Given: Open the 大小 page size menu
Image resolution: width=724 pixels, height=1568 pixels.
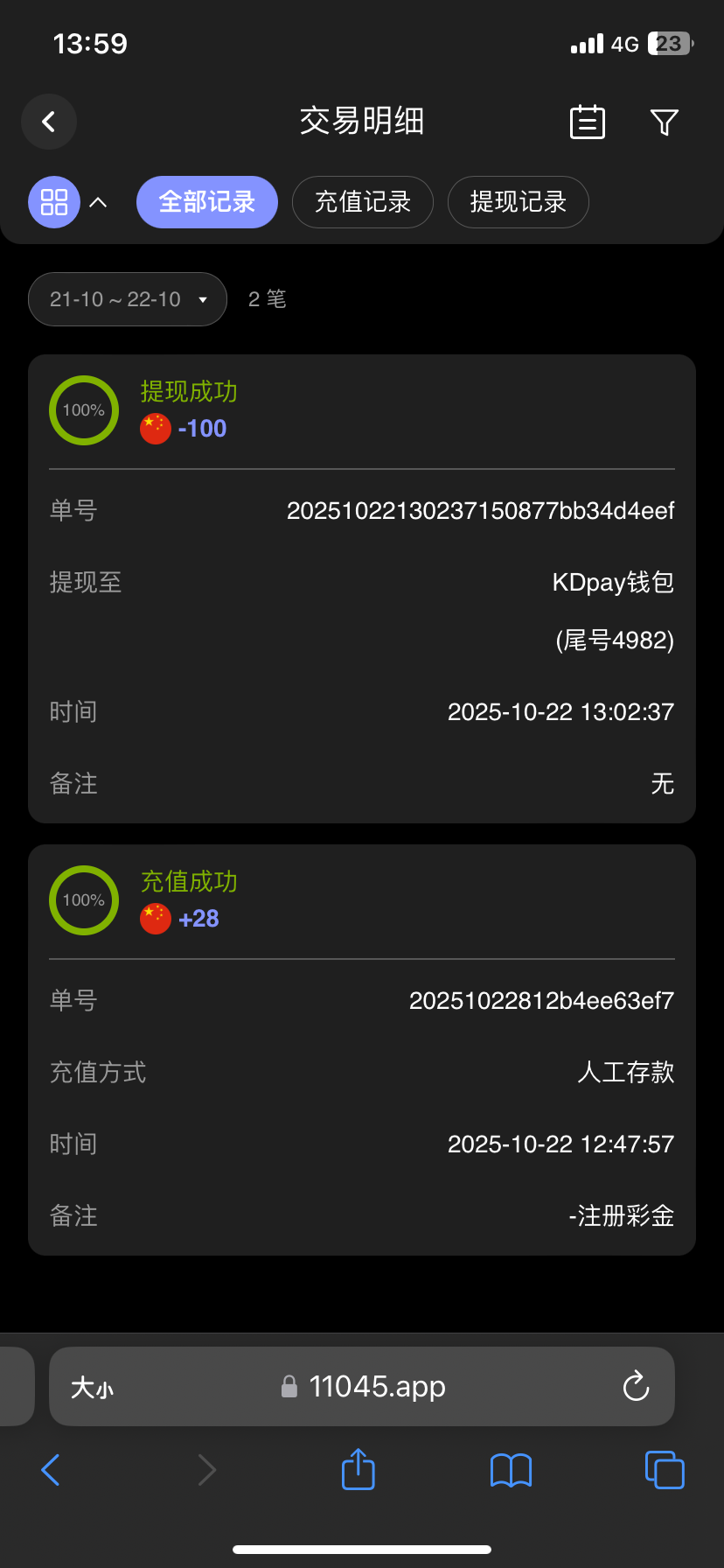Looking at the screenshot, I should point(92,1387).
